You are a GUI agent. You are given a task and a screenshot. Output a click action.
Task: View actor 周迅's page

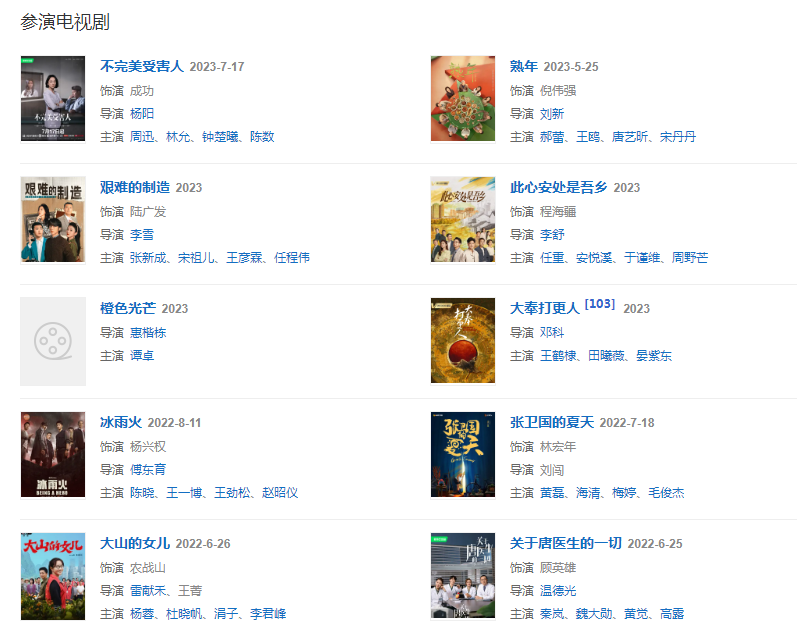[141, 137]
